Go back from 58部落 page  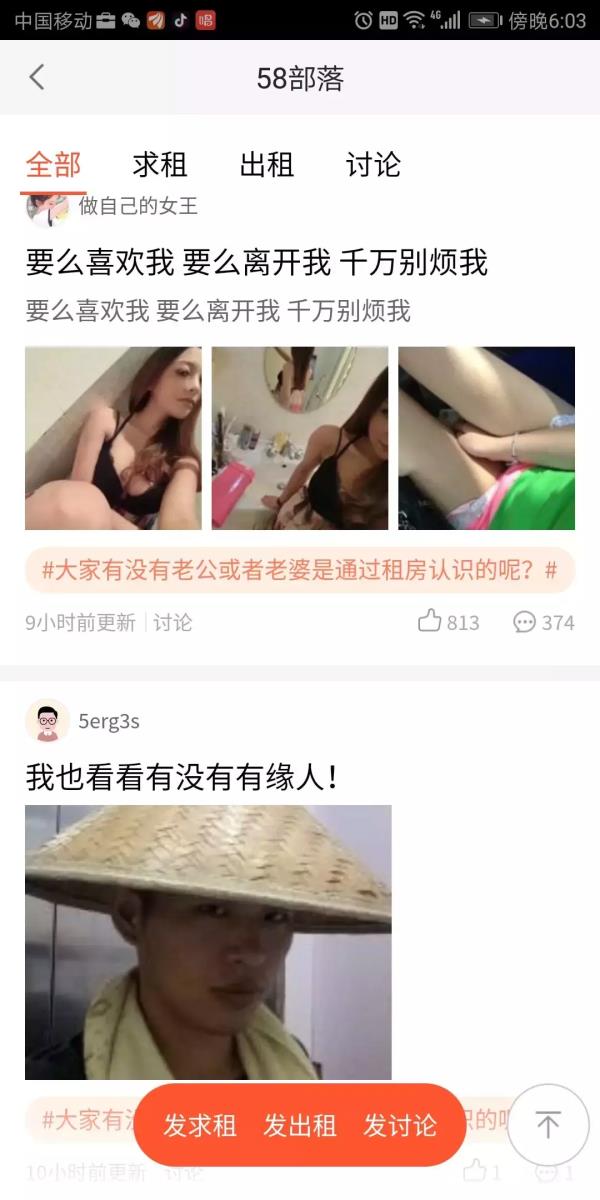tap(37, 78)
